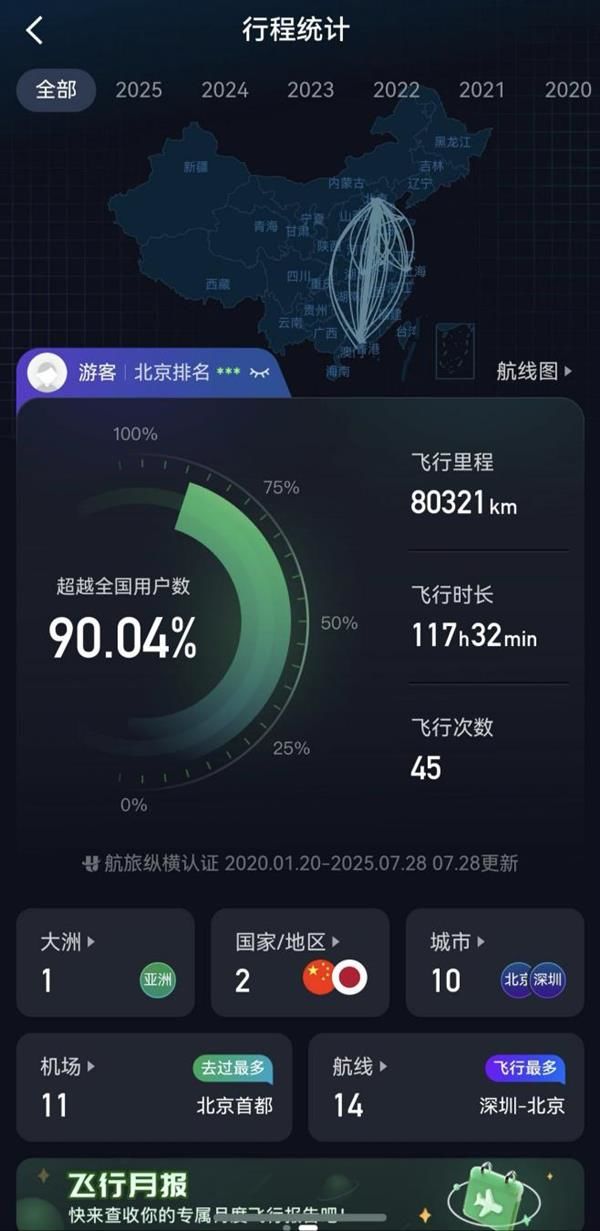600x1231 pixels.
Task: Switch to the 2020 tab
Action: click(567, 90)
